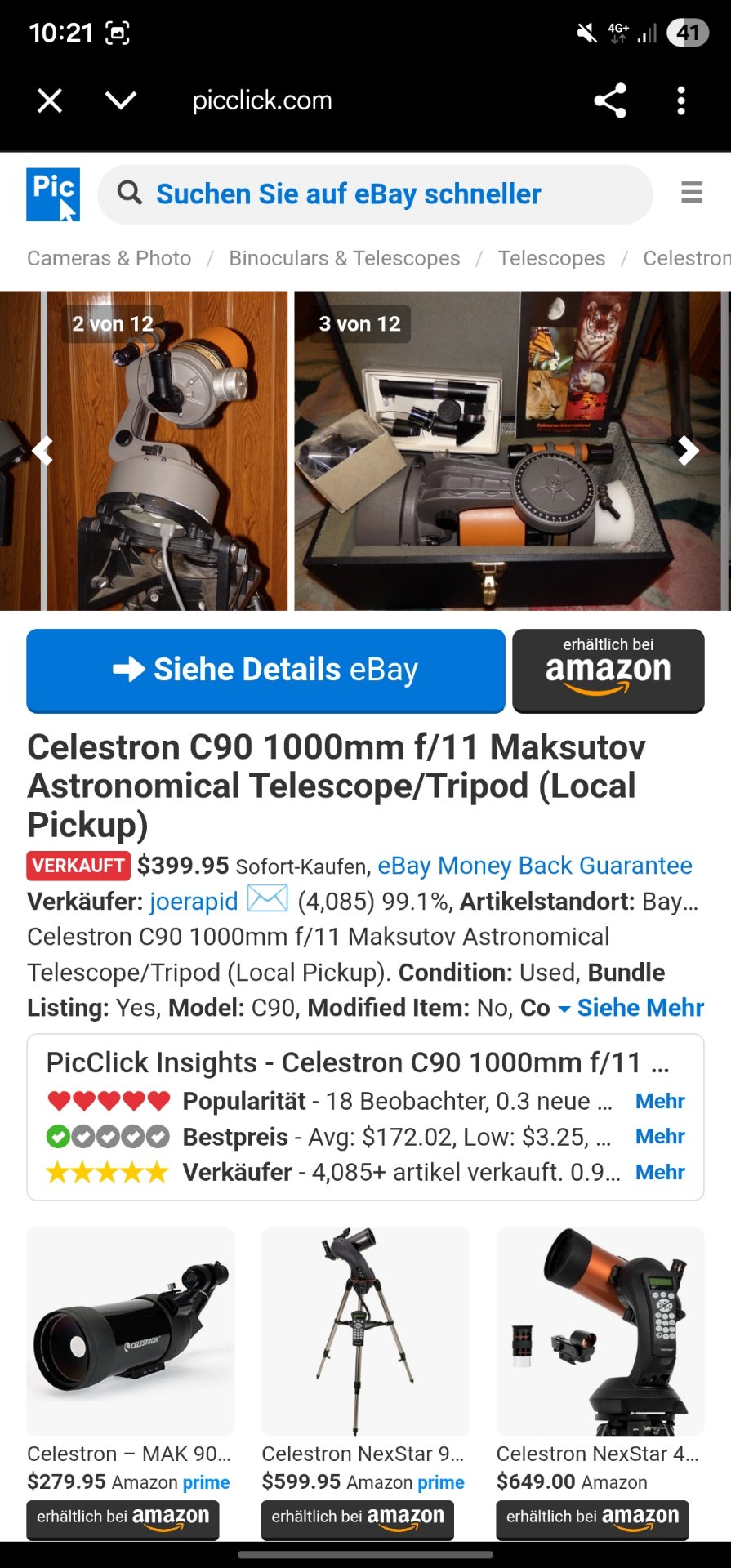The width and height of the screenshot is (731, 1568).
Task: Open the PicClick hamburger menu
Action: click(692, 193)
